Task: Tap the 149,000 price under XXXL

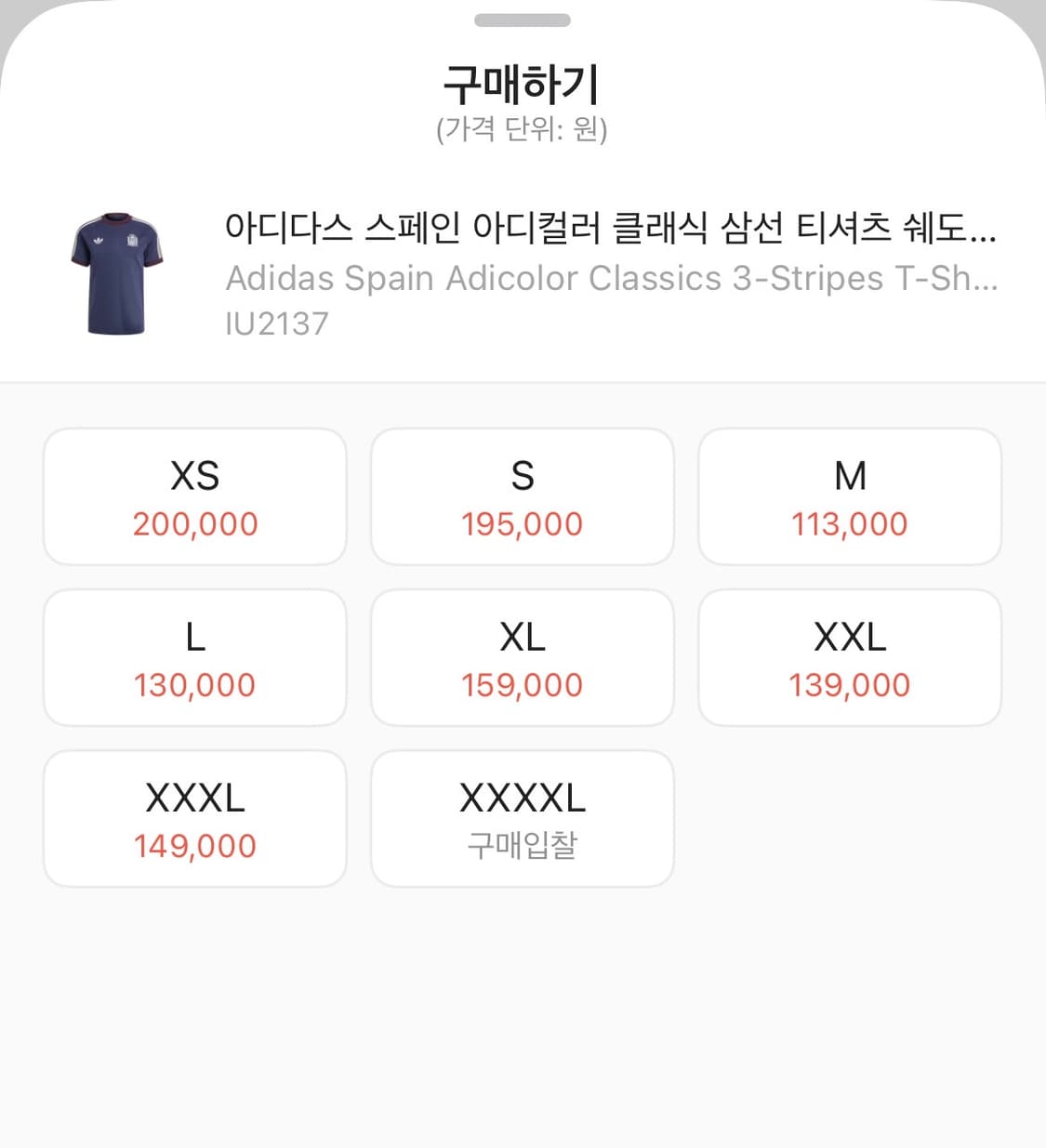Action: (x=194, y=846)
